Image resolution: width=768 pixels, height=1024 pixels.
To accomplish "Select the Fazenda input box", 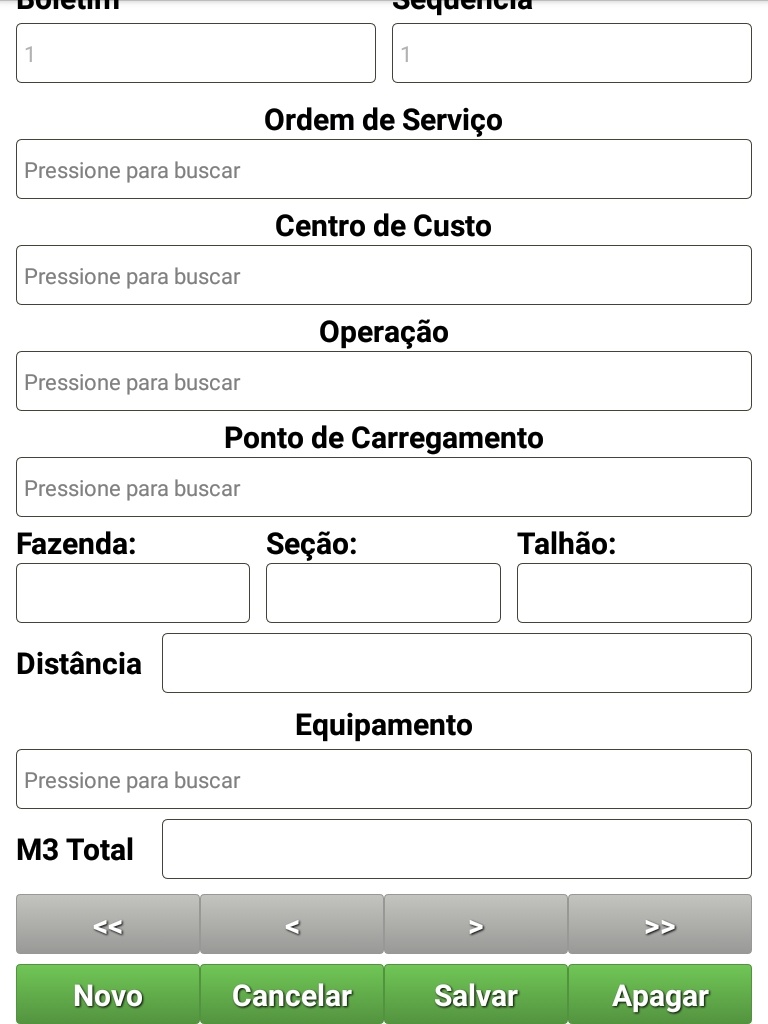I will coord(133,593).
